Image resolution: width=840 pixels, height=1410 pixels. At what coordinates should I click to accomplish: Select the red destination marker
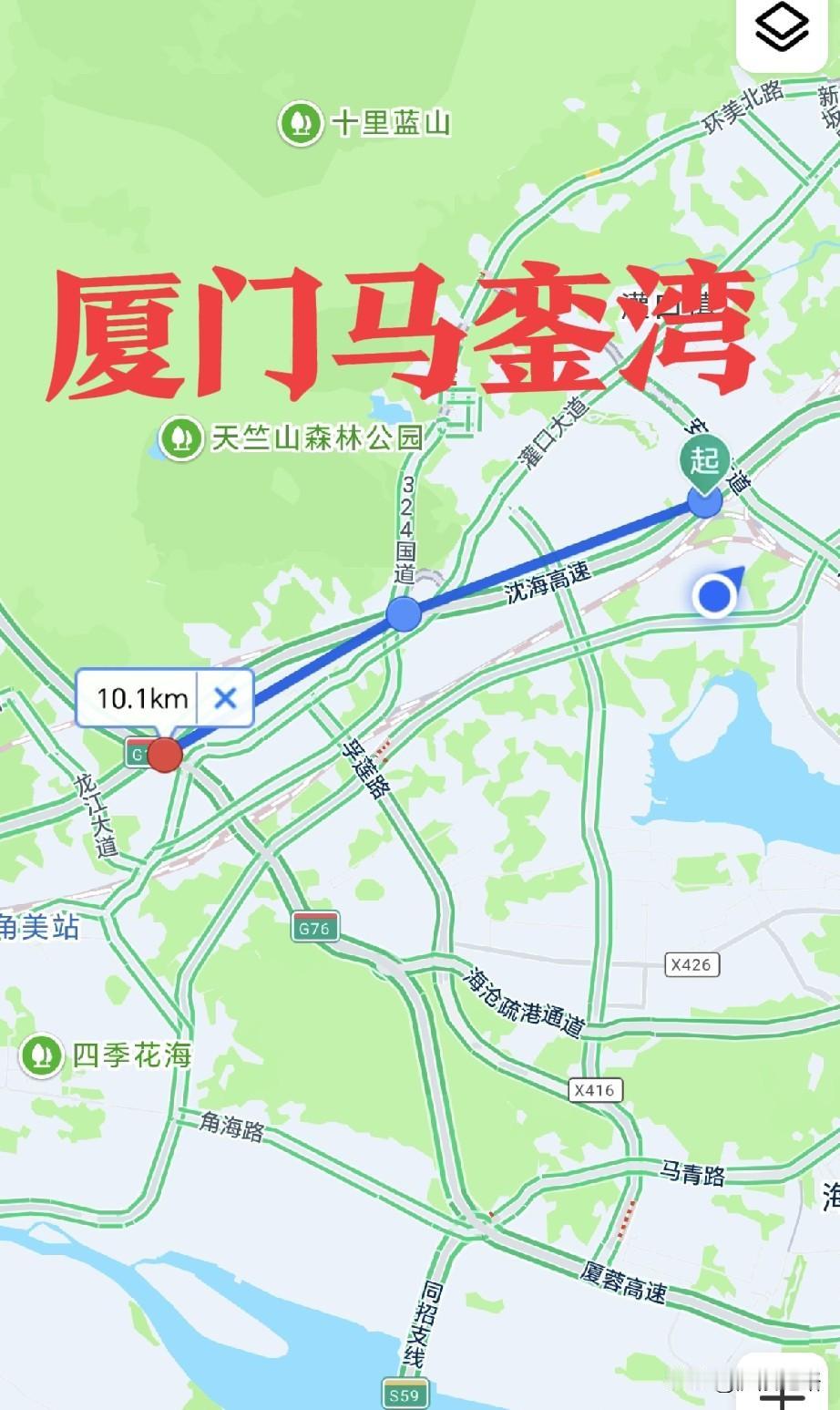(x=164, y=754)
